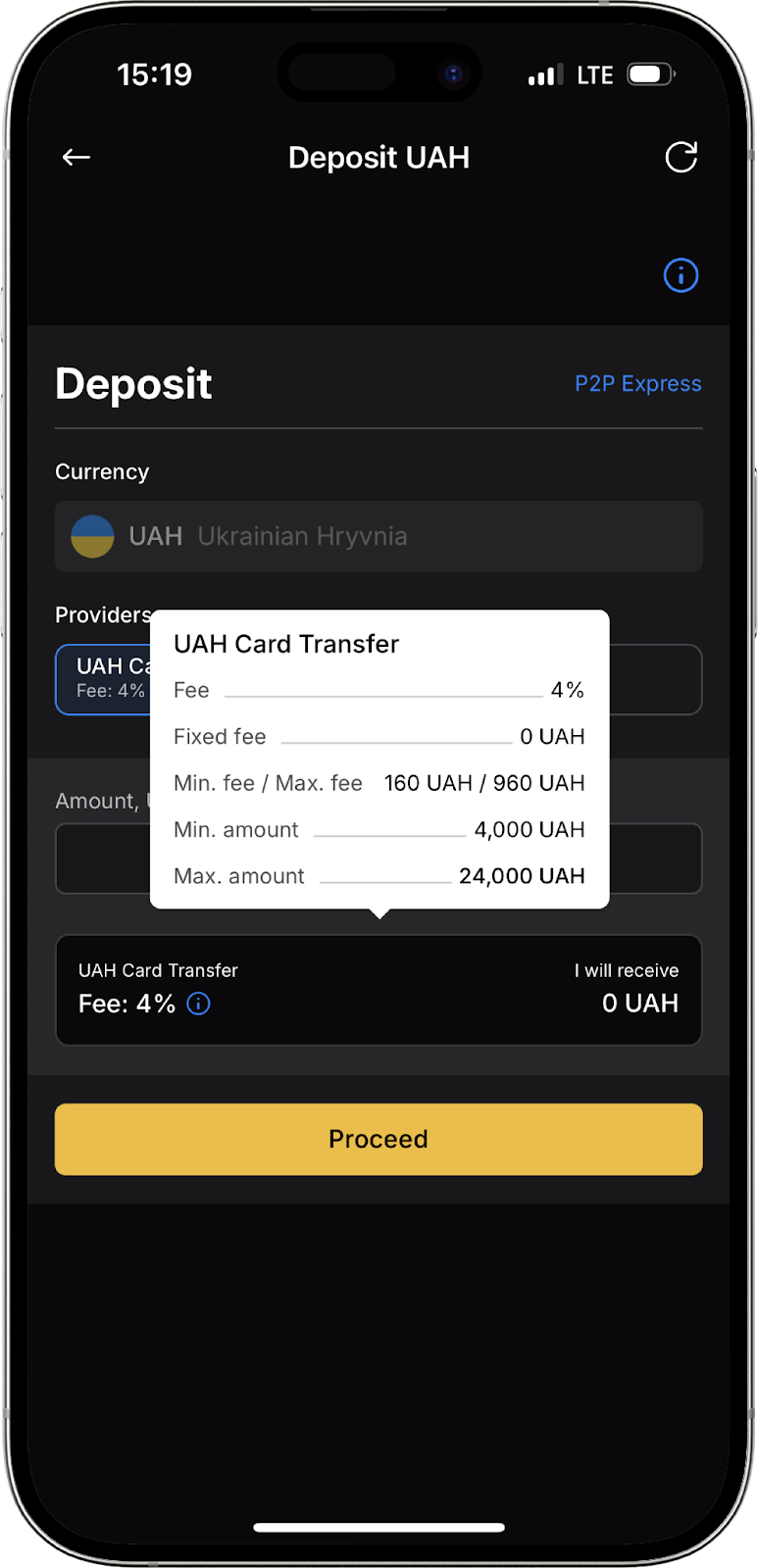Screen dimensions: 758x1568
Task: Tap the Proceed button
Action: 379,1139
